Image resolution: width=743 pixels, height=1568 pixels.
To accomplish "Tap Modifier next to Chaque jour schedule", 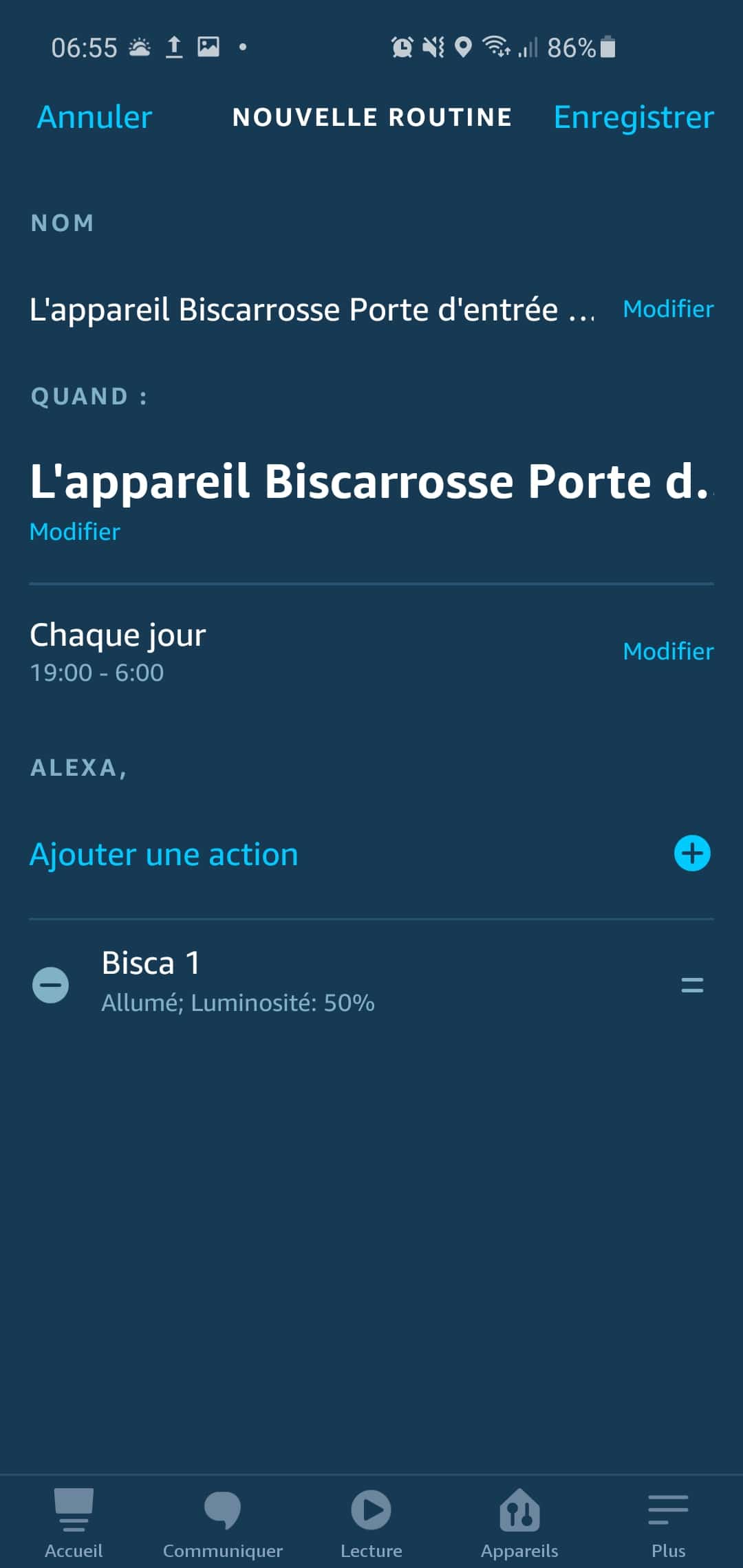I will 668,651.
